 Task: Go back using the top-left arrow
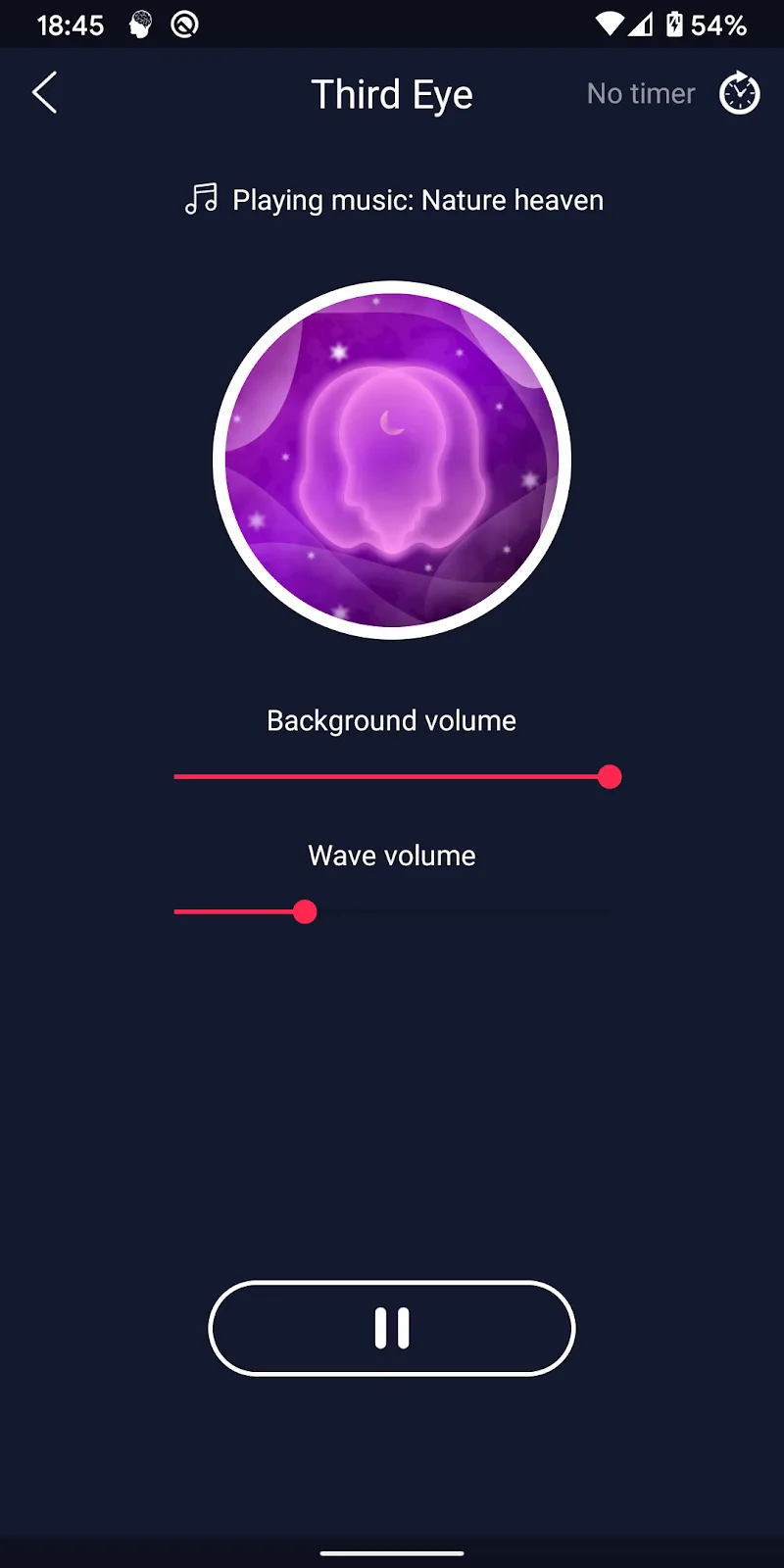[x=45, y=93]
